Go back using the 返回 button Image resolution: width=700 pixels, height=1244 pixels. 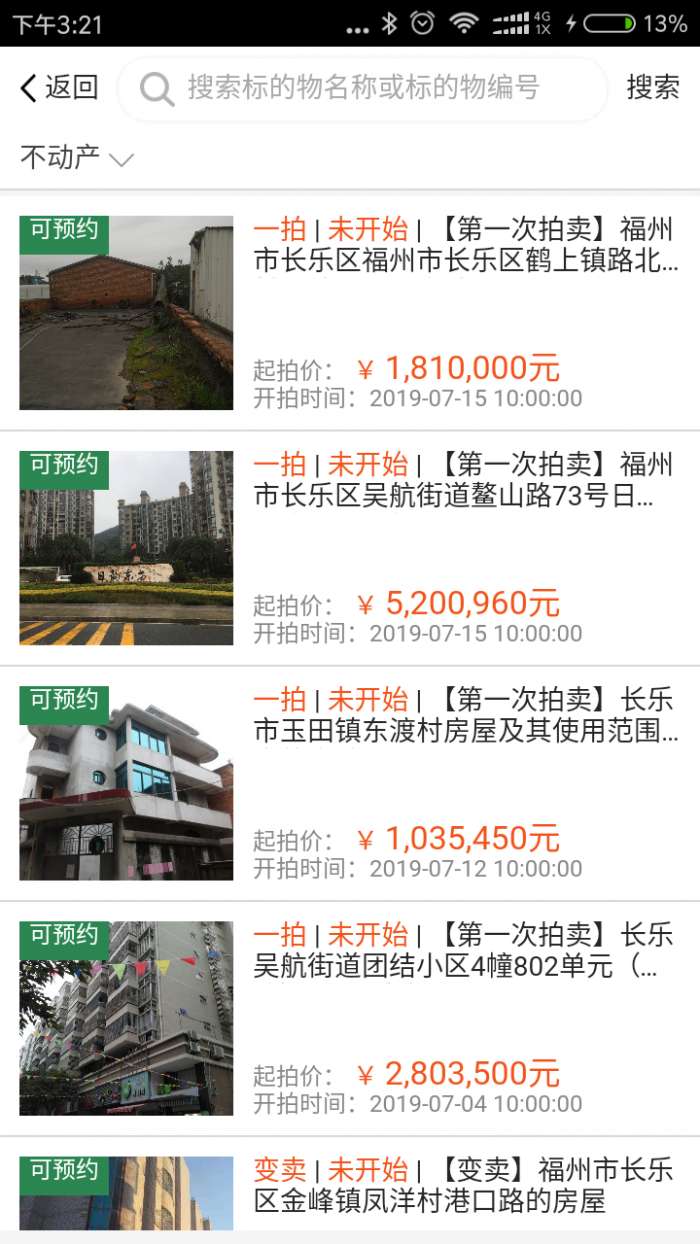pos(59,88)
